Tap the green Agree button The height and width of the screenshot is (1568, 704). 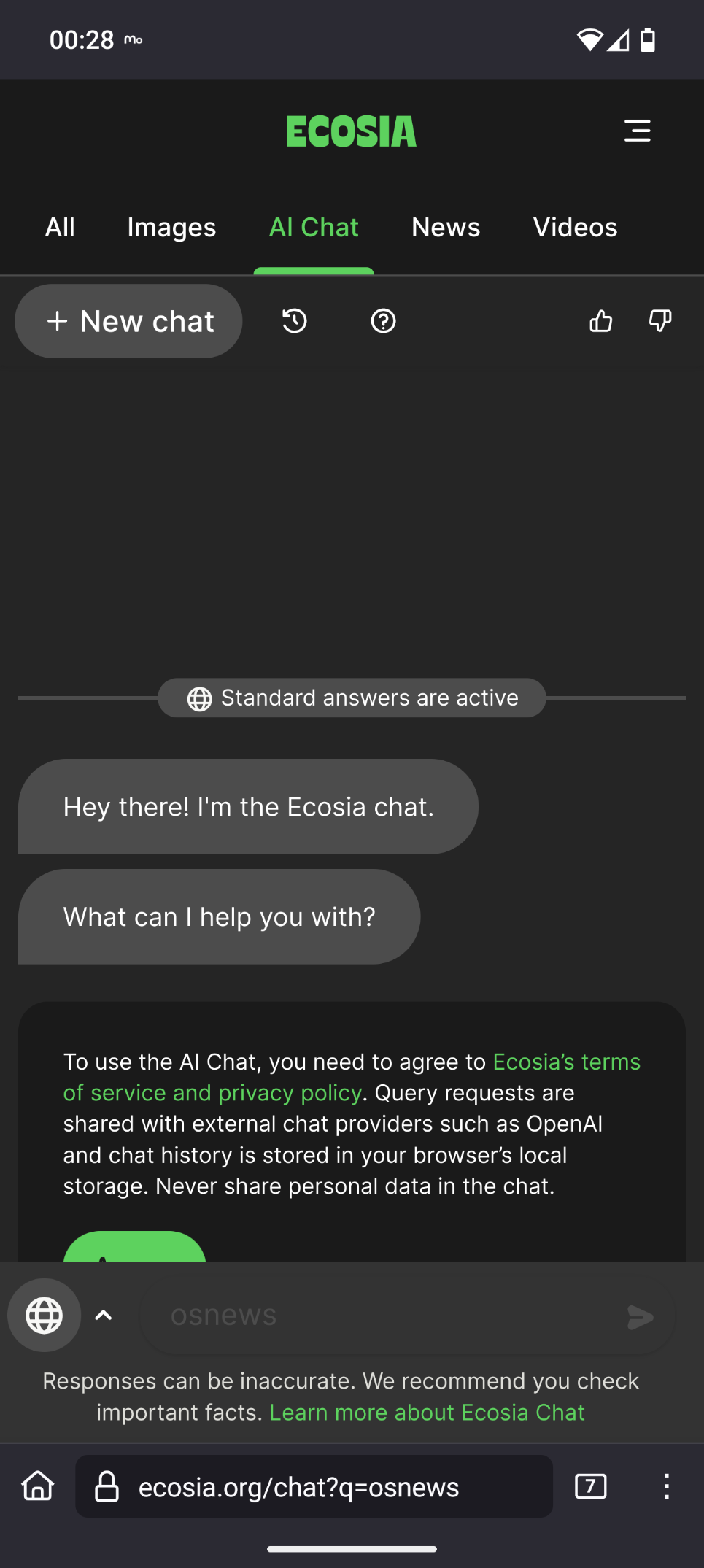[x=134, y=1248]
